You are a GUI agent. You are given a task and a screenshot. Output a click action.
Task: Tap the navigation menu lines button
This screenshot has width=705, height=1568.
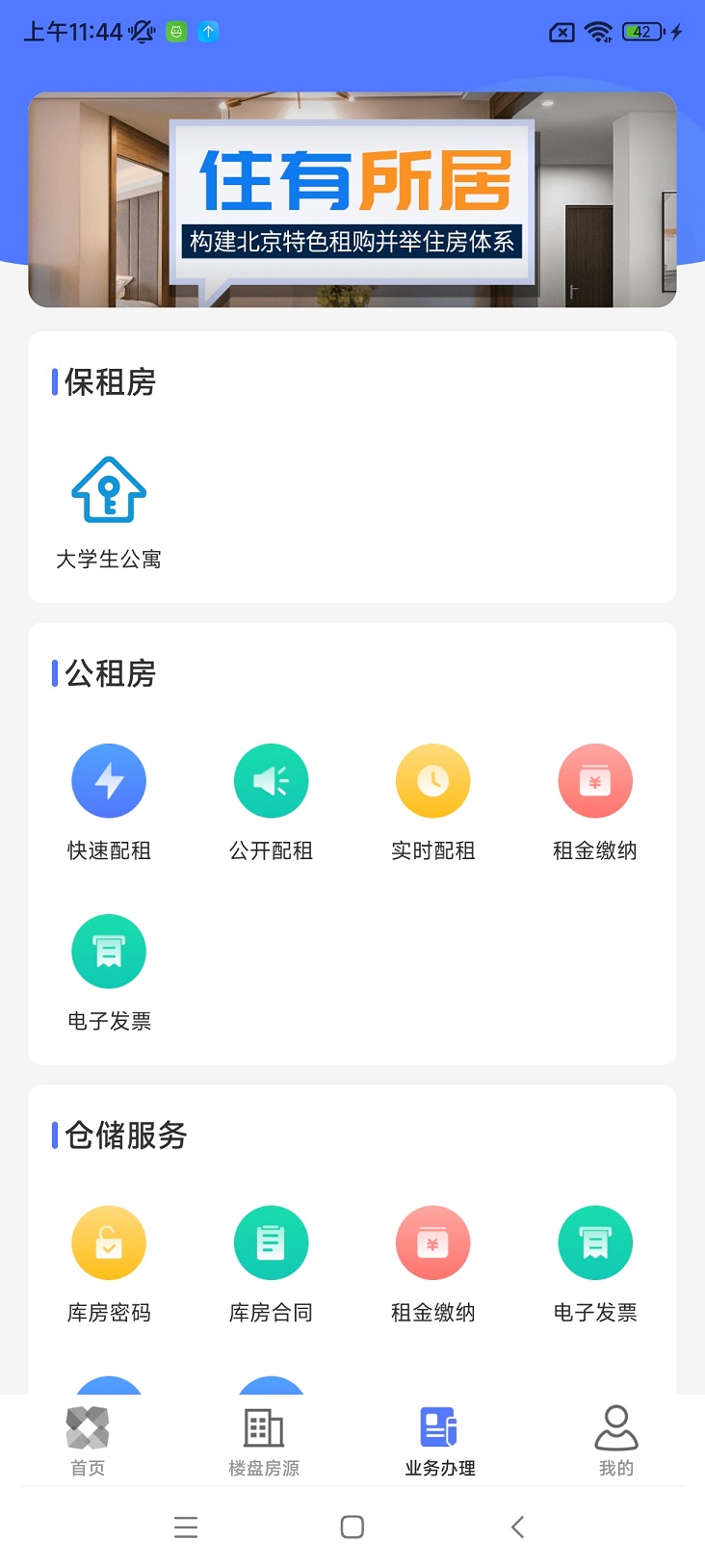[186, 1527]
